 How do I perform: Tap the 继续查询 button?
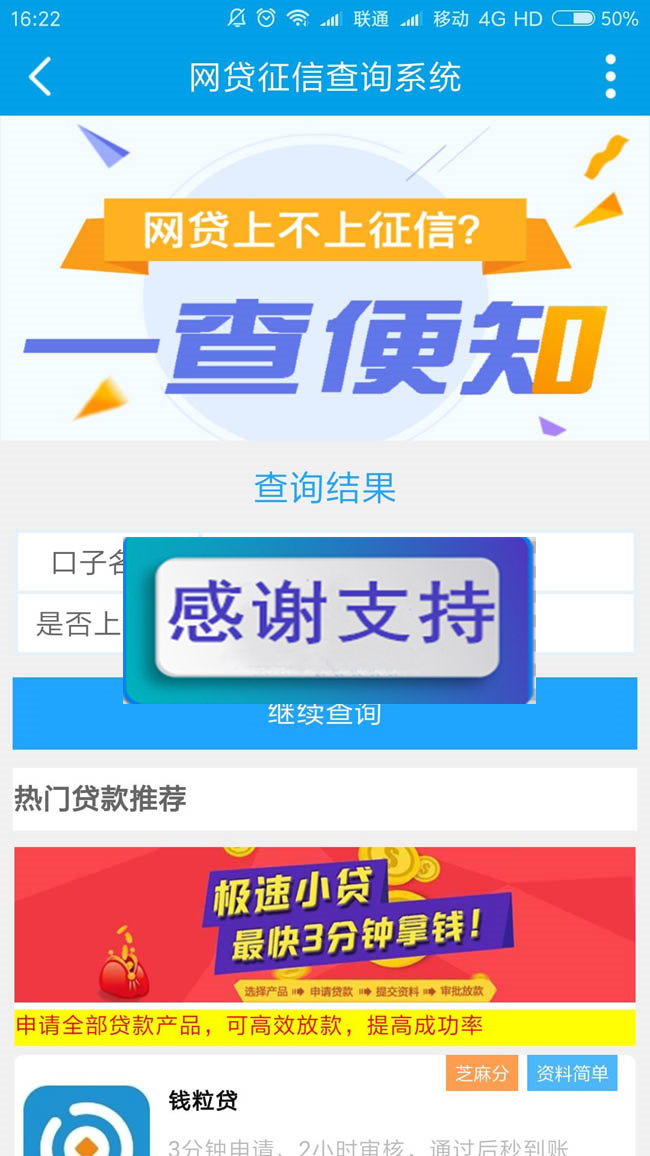[324, 726]
